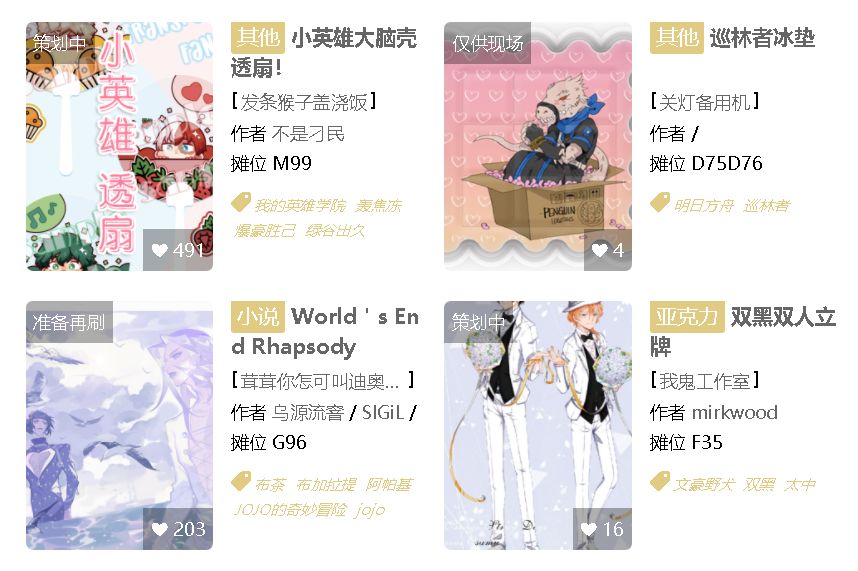Open the 小英雄大脑壳透扇! title
The height and width of the screenshot is (571, 858).
353,39
